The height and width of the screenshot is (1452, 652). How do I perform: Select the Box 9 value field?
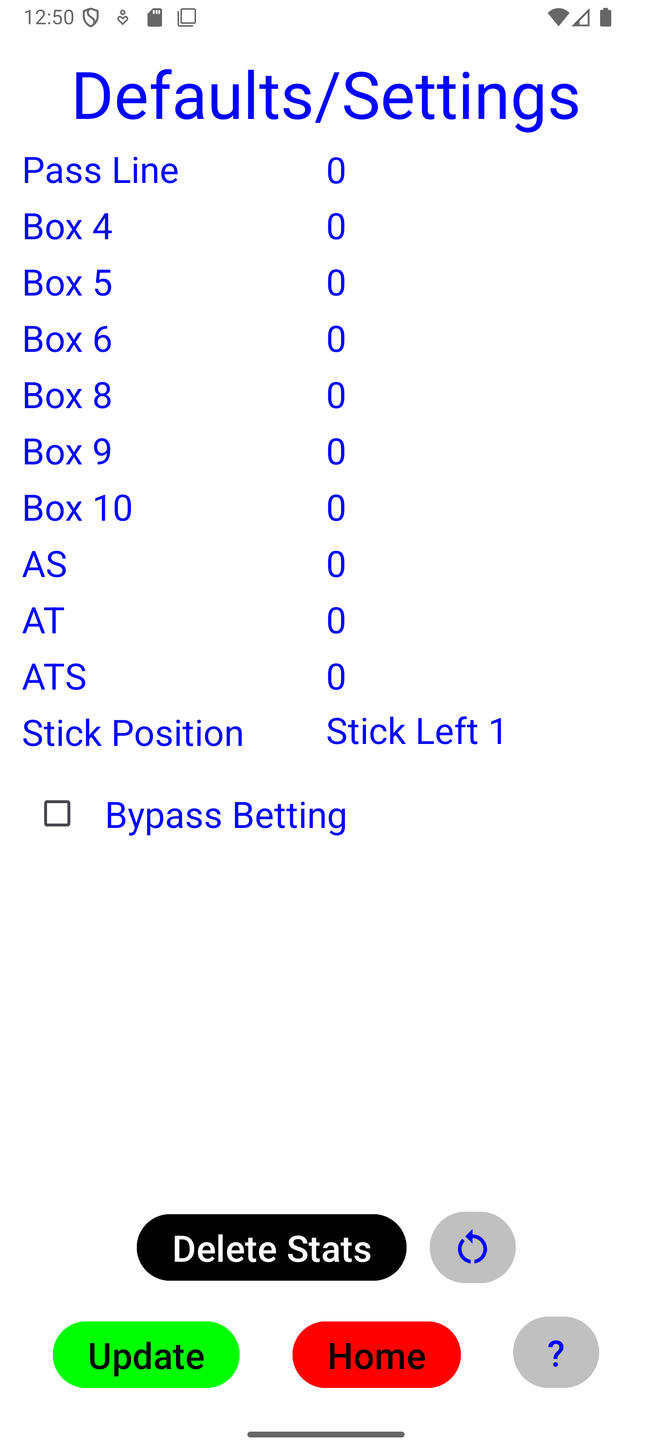click(x=336, y=452)
